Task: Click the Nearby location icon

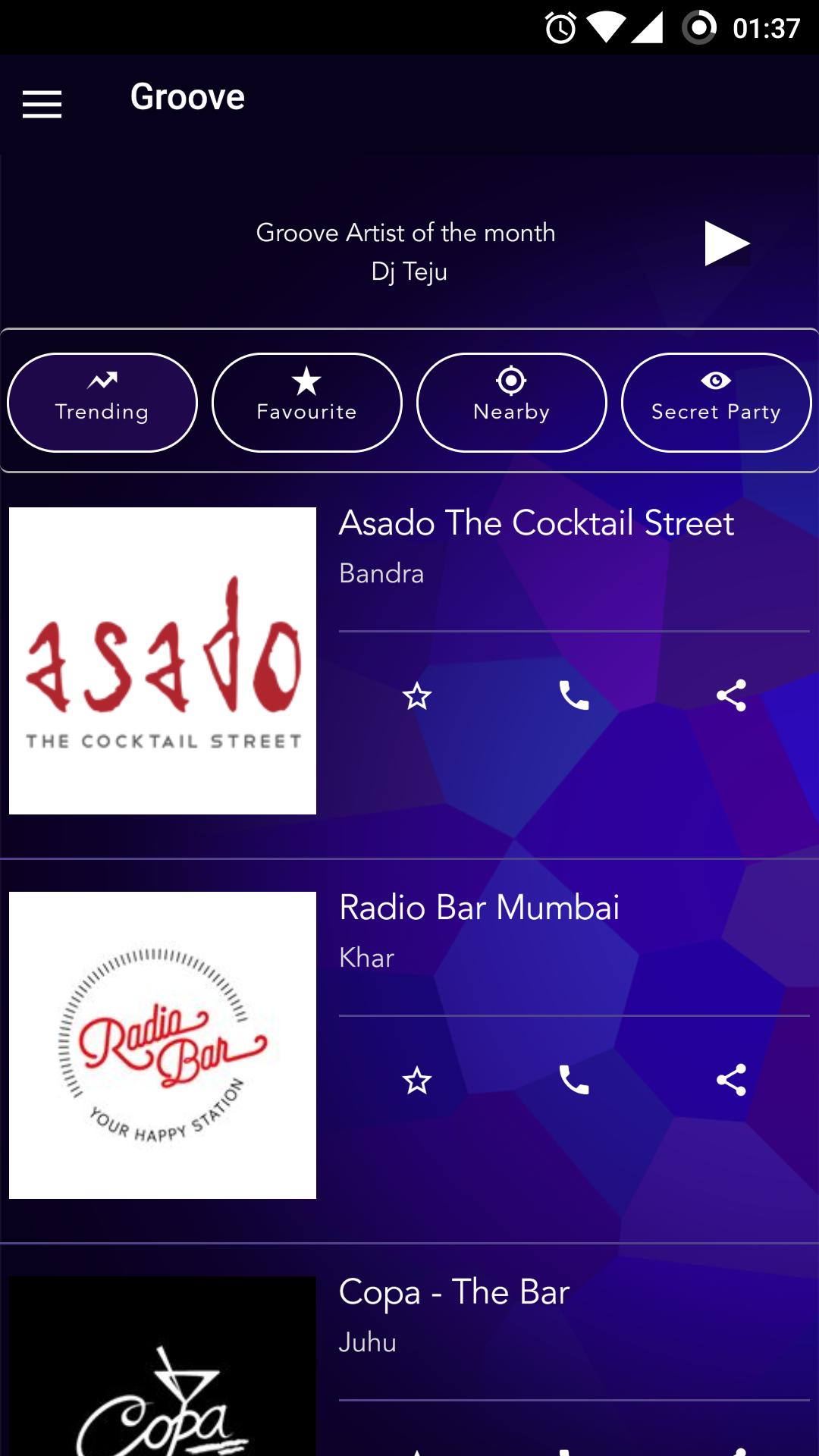Action: point(511,379)
